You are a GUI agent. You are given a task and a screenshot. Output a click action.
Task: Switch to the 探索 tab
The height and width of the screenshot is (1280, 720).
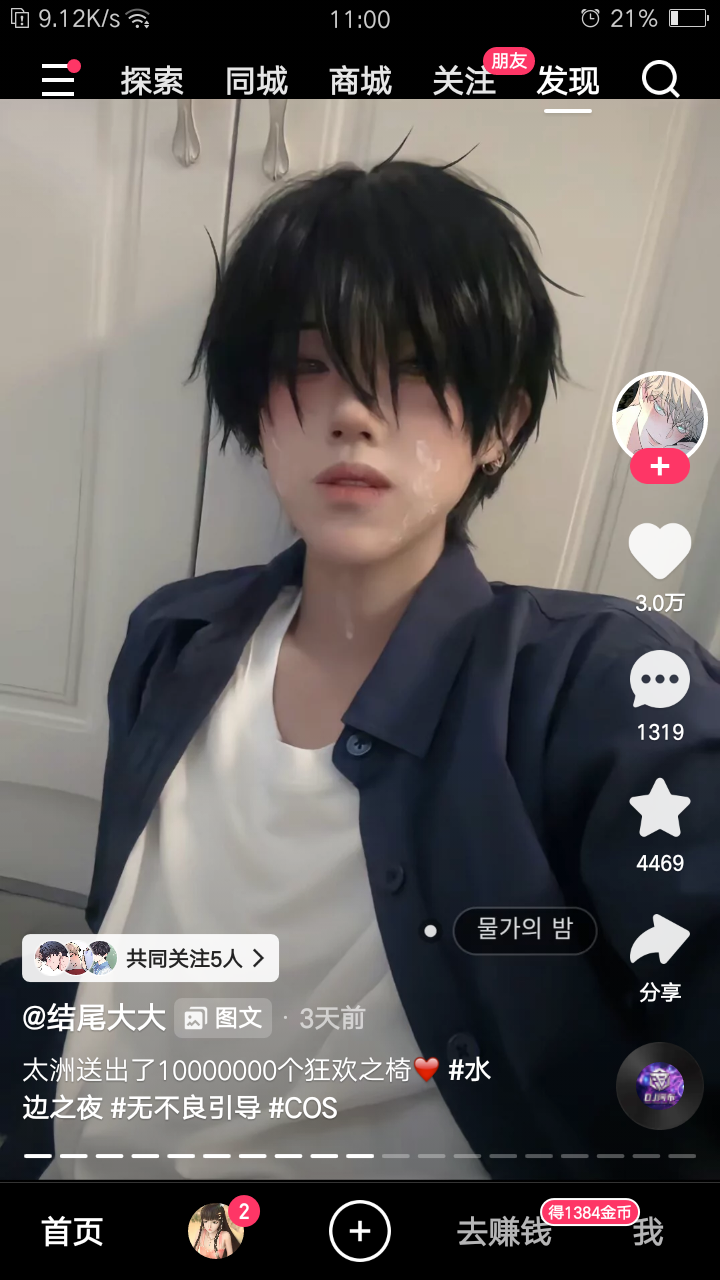tap(152, 81)
